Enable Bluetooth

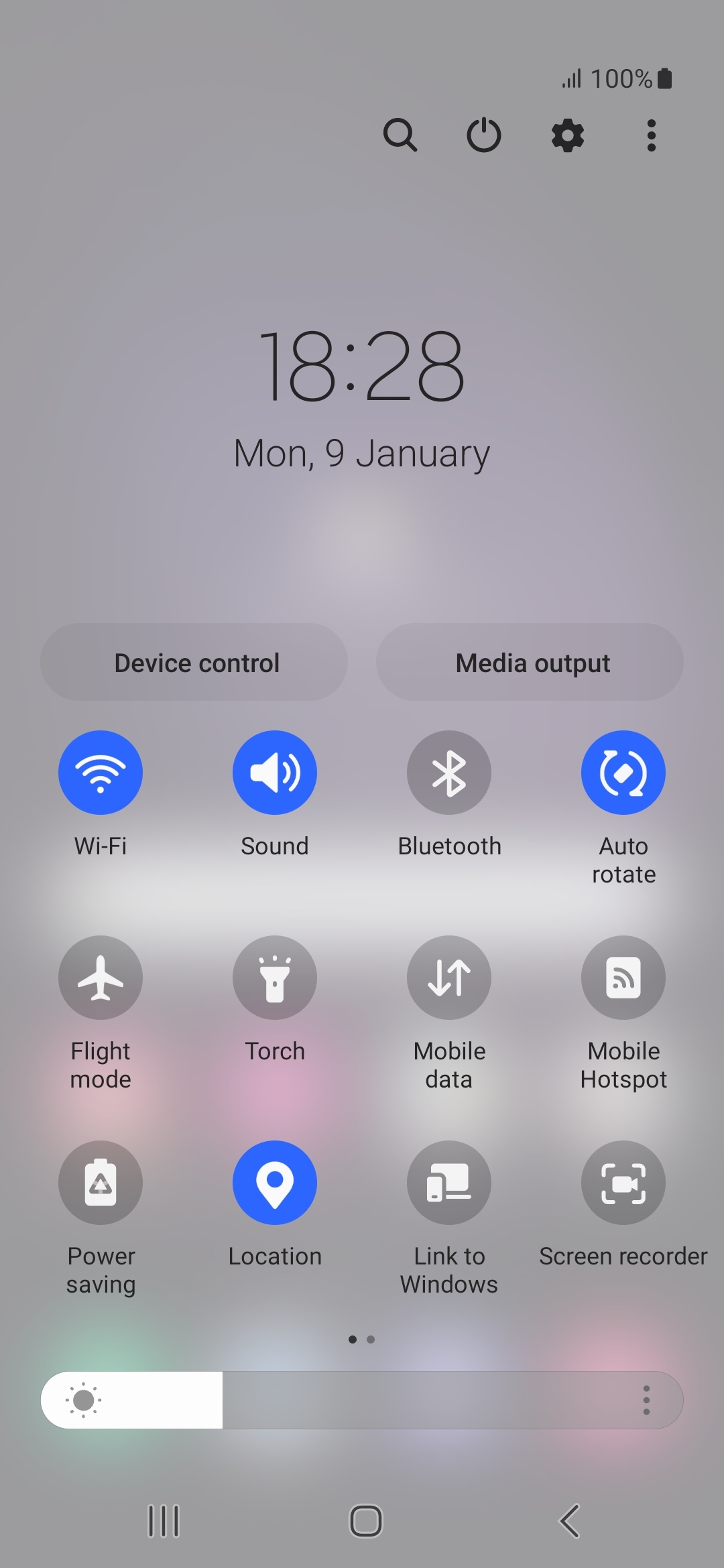[449, 773]
